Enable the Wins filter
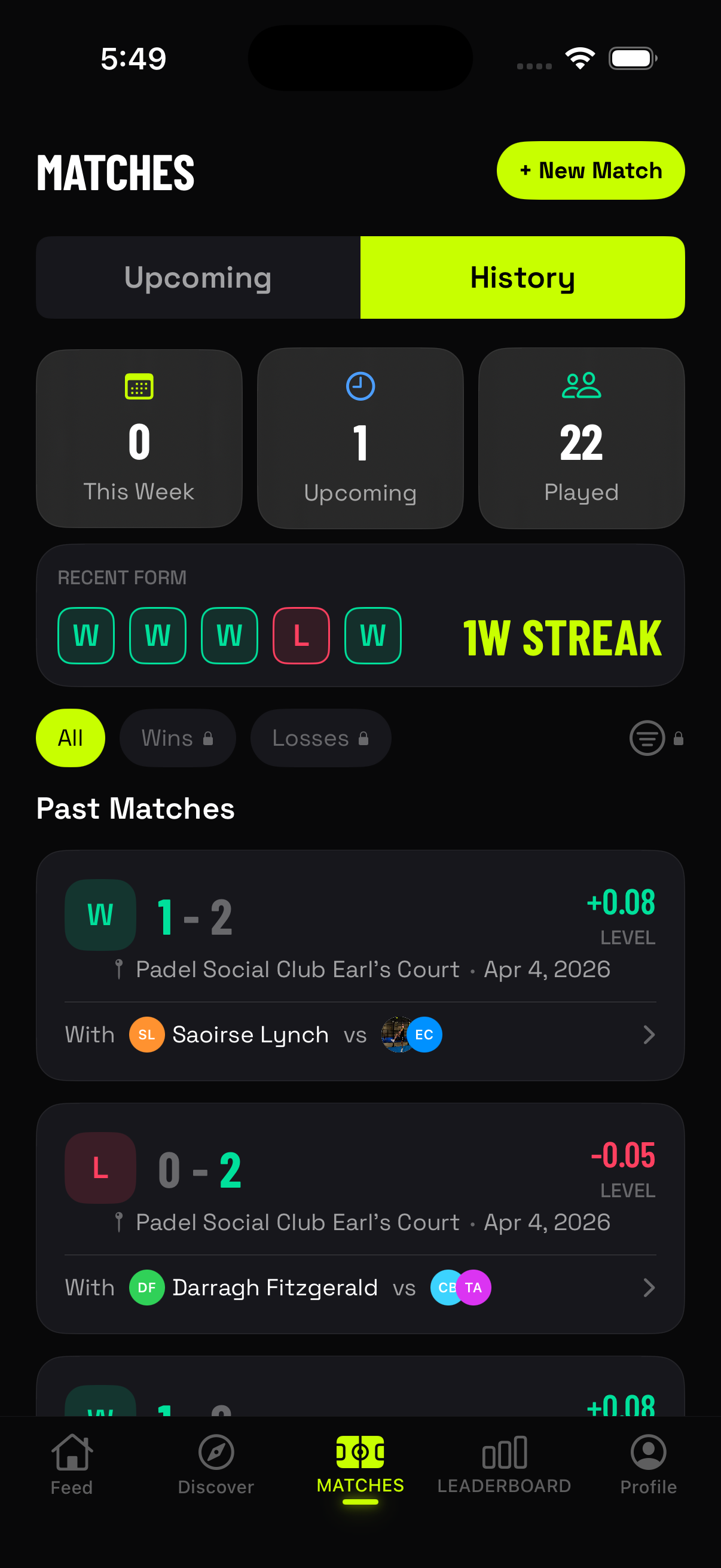The image size is (721, 1568). point(177,738)
